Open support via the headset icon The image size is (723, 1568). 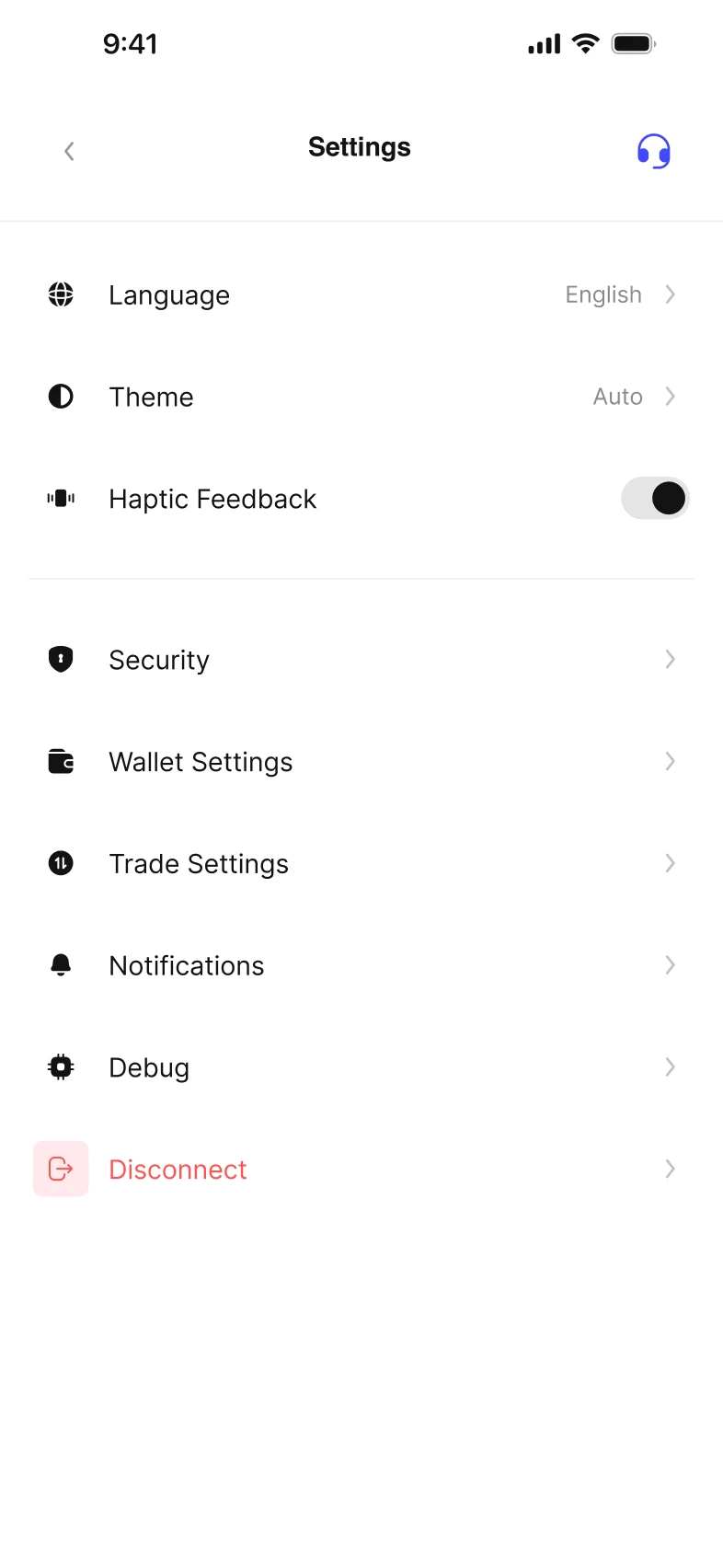coord(654,151)
